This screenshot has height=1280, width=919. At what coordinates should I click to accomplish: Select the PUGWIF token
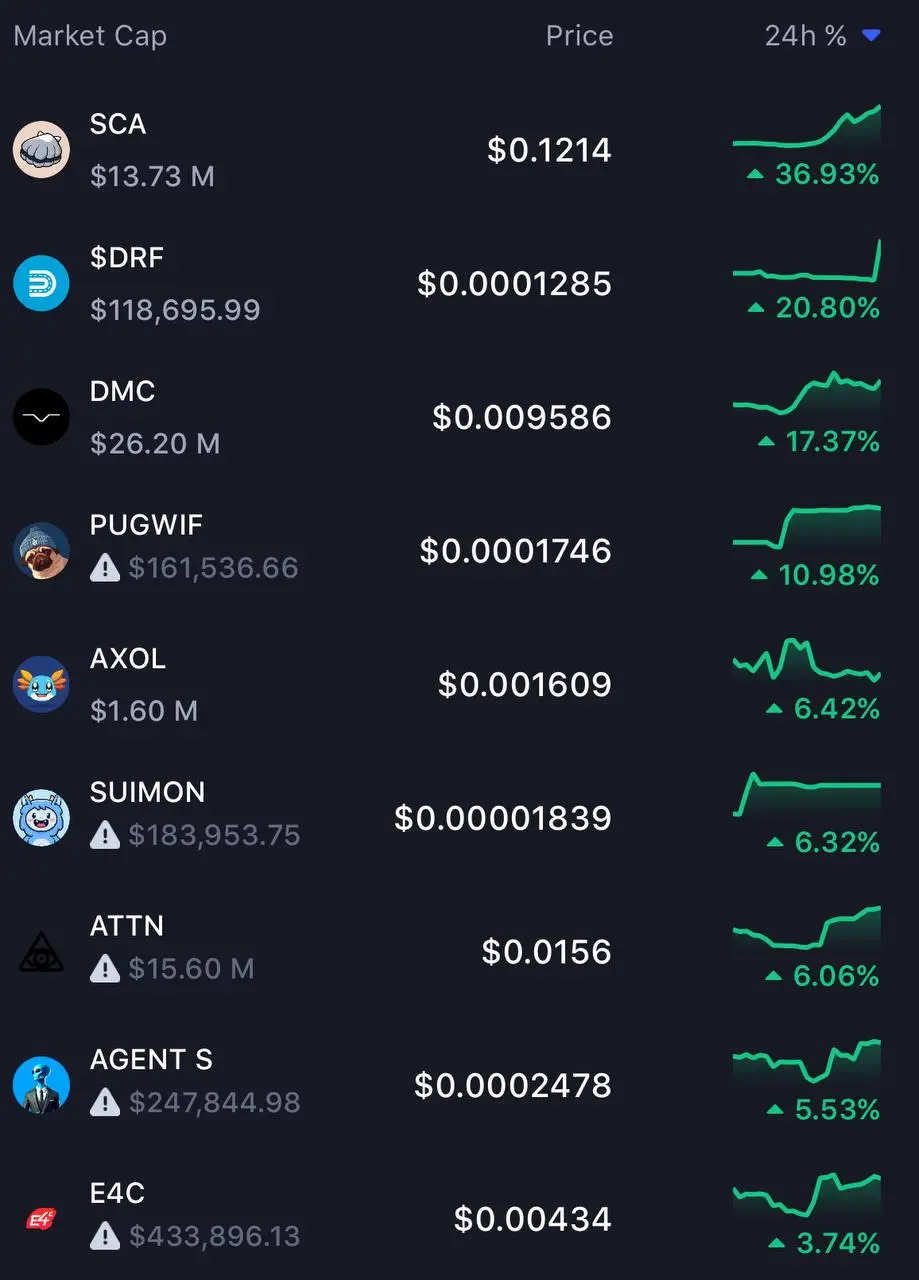[146, 525]
